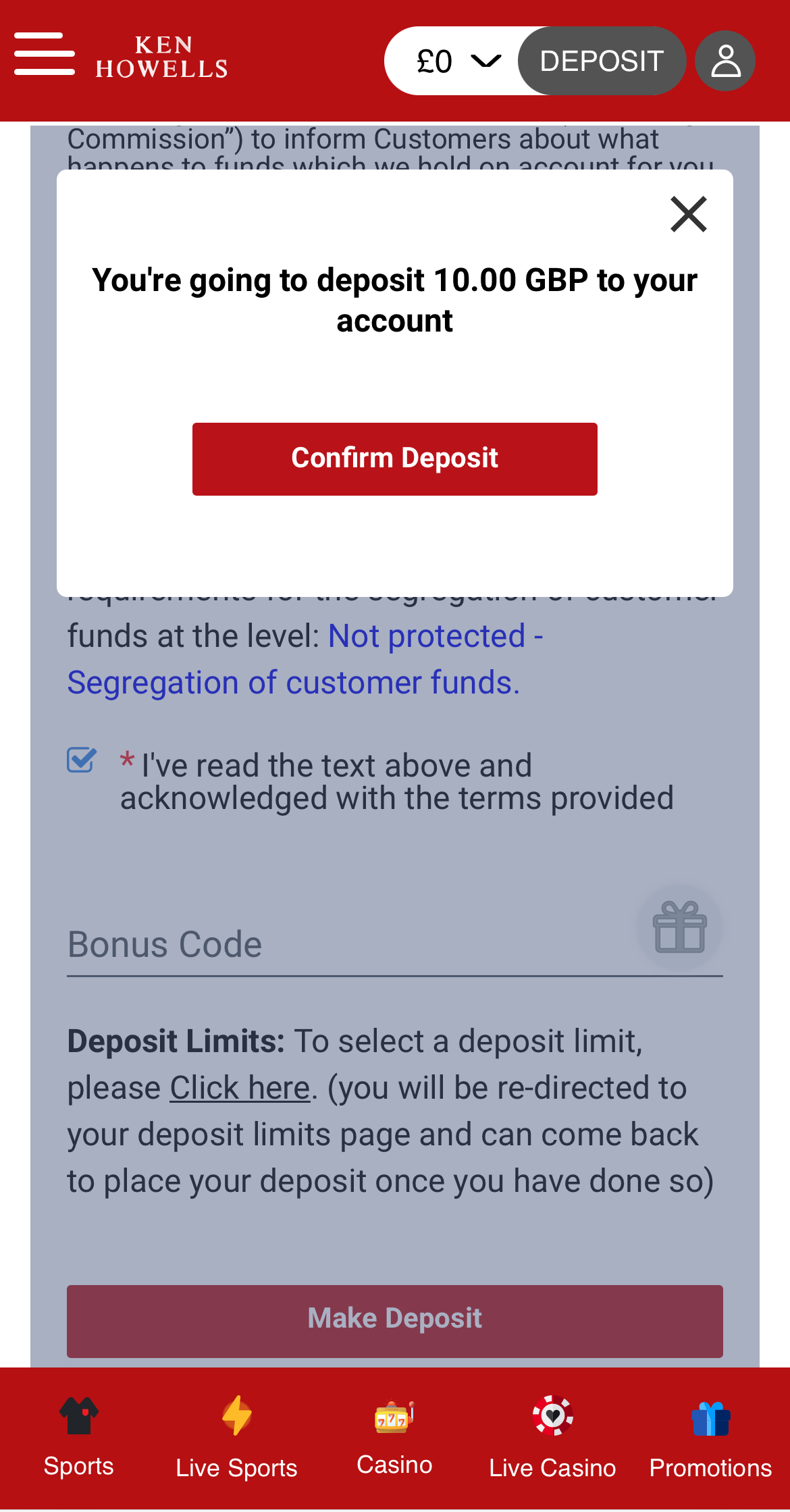Close the deposit confirmation dialog

click(x=687, y=213)
